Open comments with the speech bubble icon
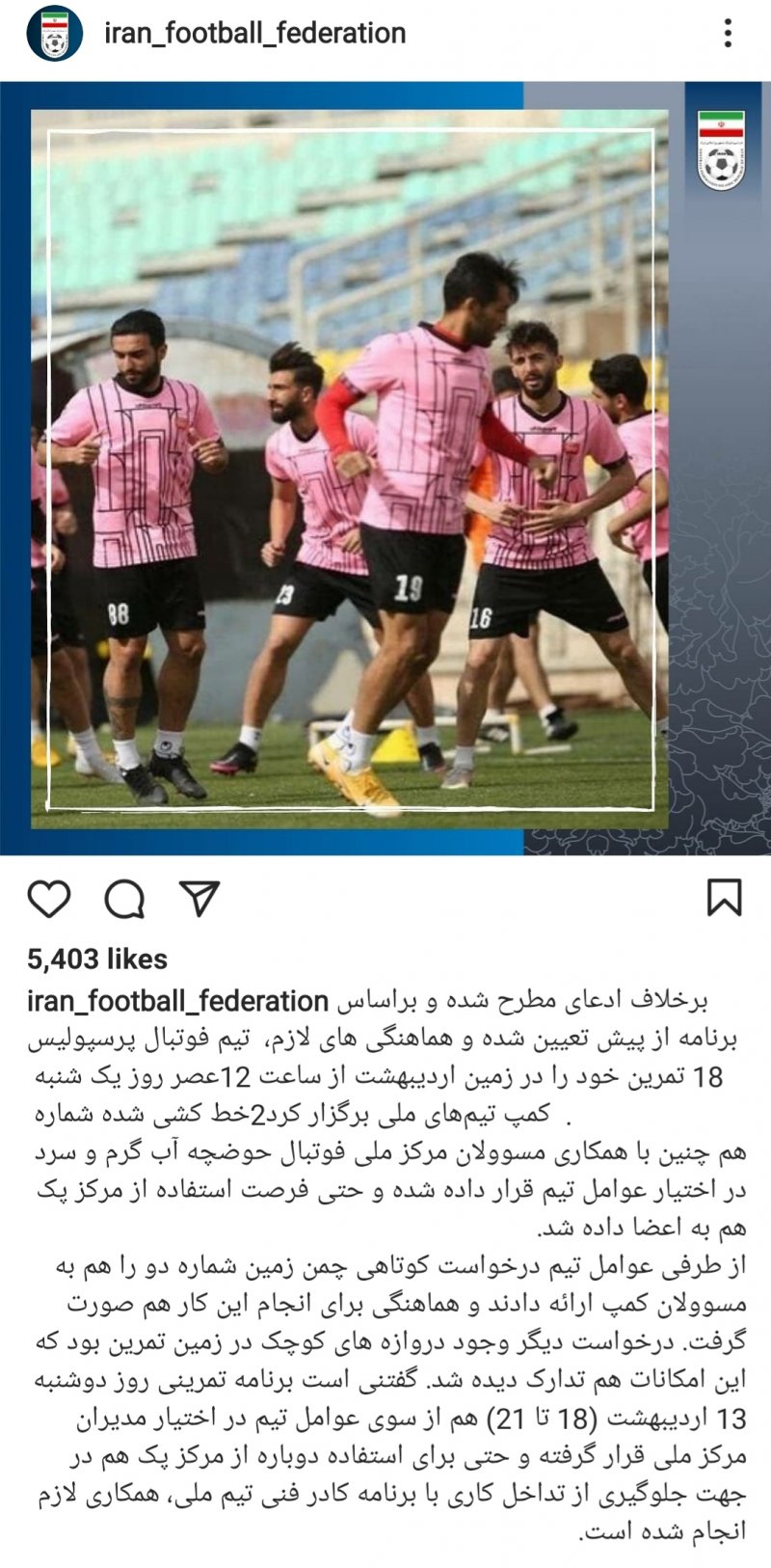Screen dimensions: 771x1568 124,899
